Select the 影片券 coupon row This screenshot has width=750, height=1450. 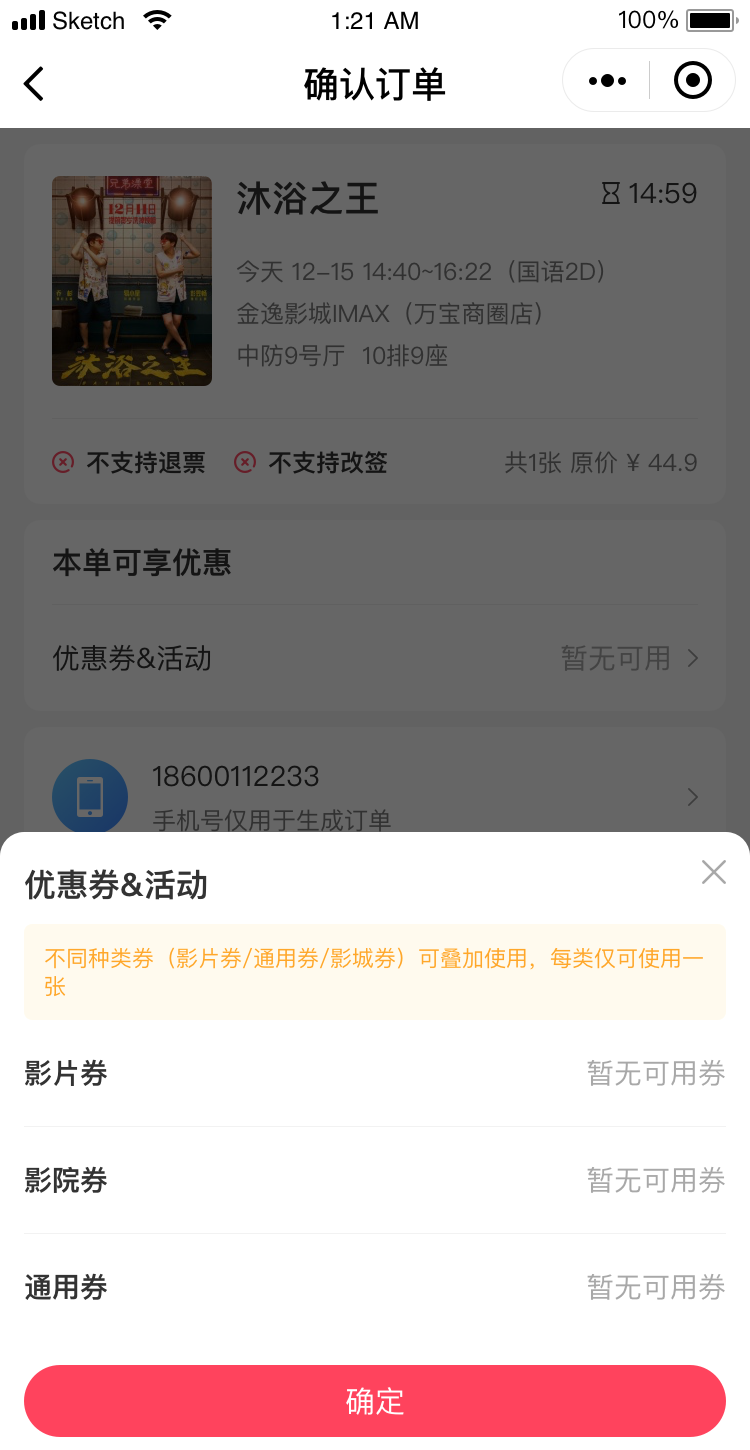(375, 1074)
